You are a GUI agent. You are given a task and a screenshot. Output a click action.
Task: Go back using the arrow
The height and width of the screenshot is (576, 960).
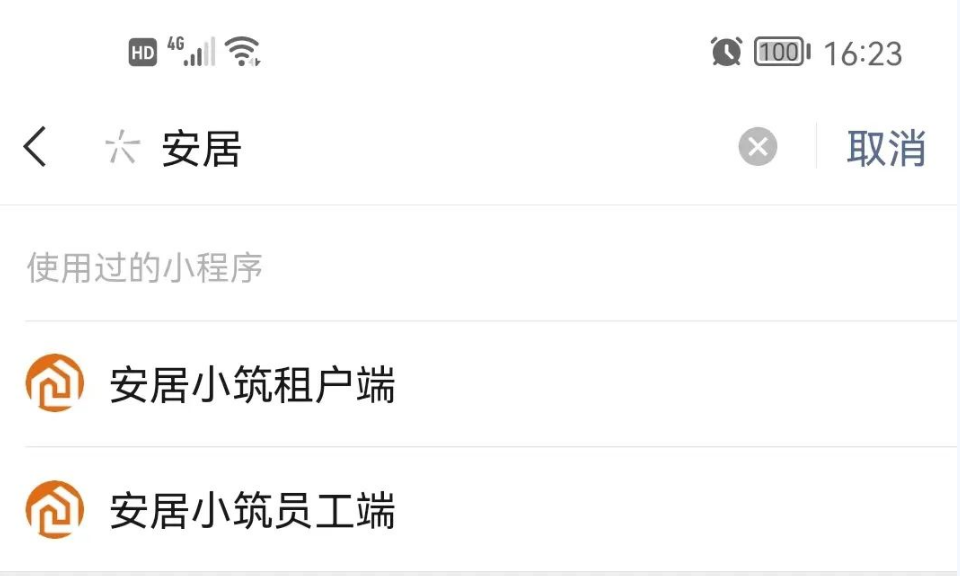(35, 148)
